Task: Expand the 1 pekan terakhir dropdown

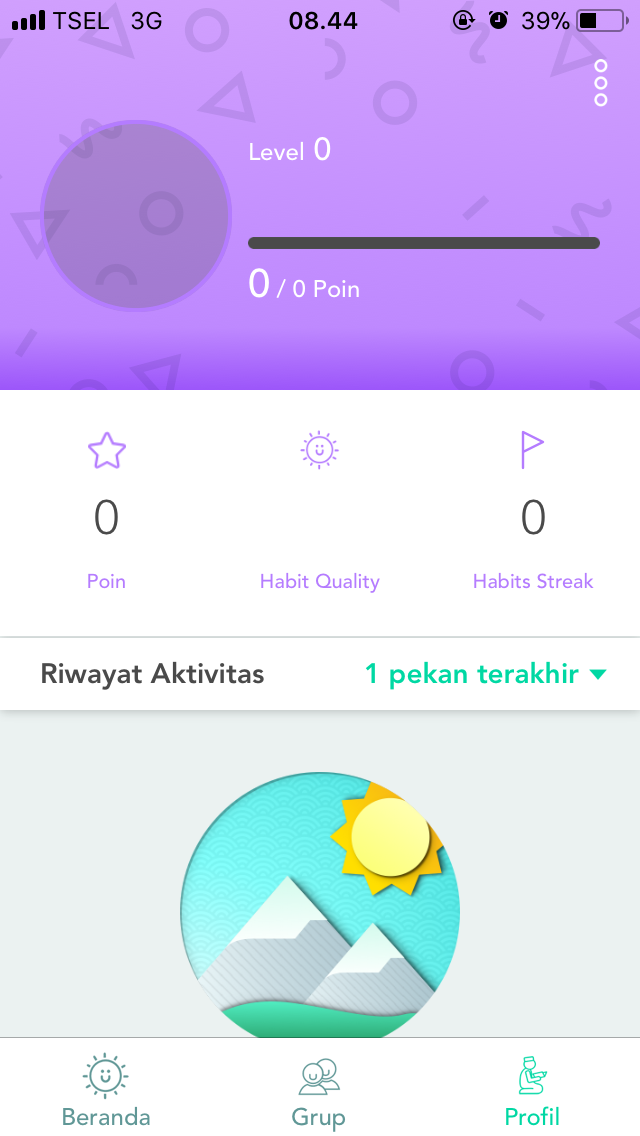Action: 485,674
